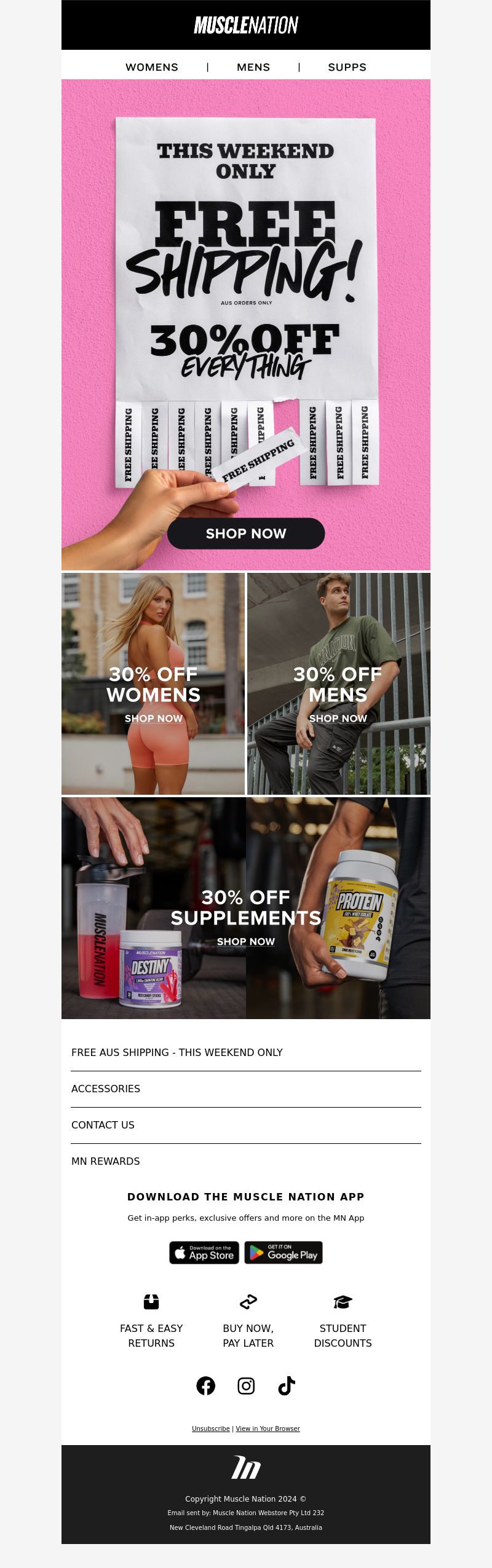The image size is (492, 1568).
Task: Open the Instagram profile icon
Action: (x=246, y=1386)
